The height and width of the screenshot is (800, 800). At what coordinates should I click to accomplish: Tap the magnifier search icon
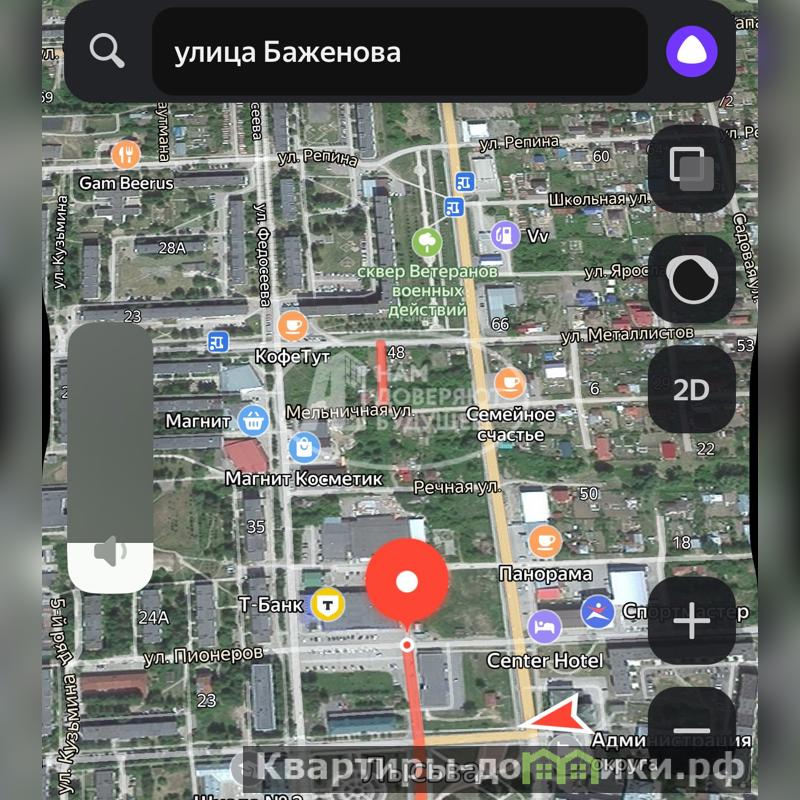click(107, 50)
